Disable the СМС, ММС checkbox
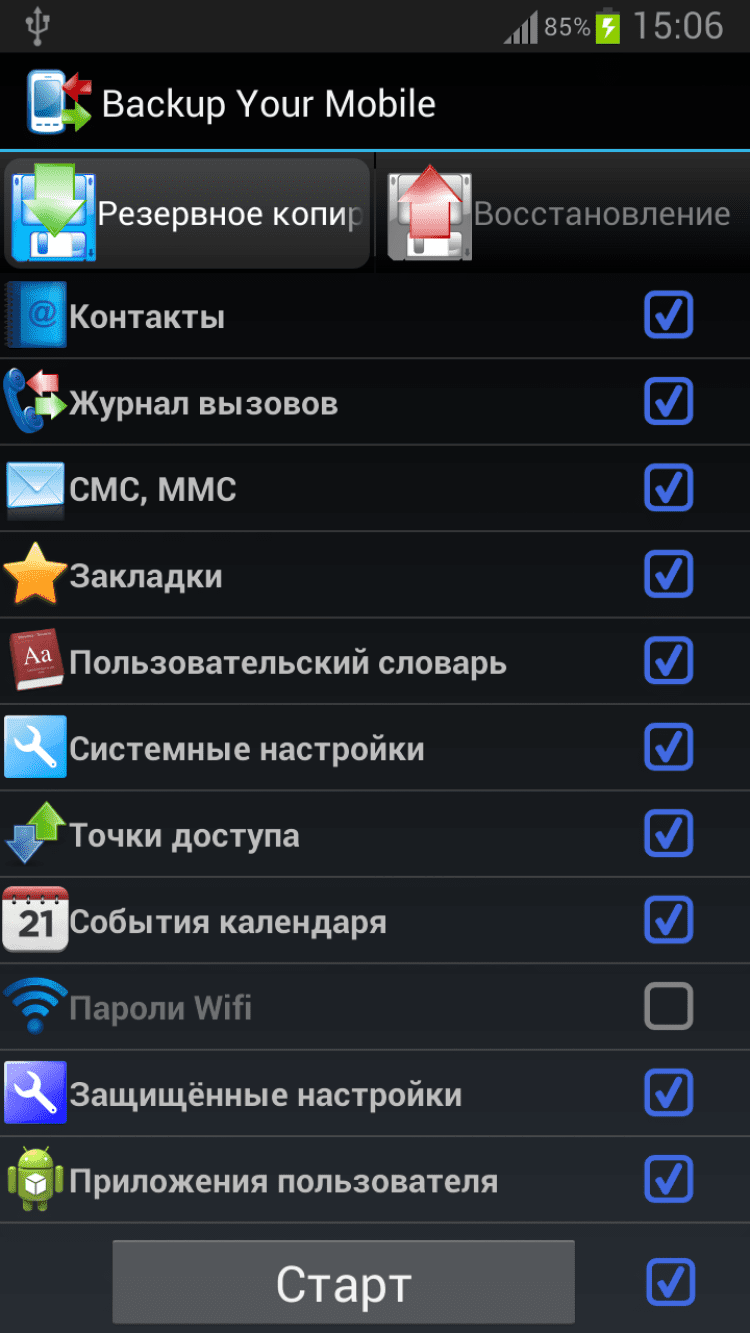The width and height of the screenshot is (750, 1333). click(x=669, y=488)
